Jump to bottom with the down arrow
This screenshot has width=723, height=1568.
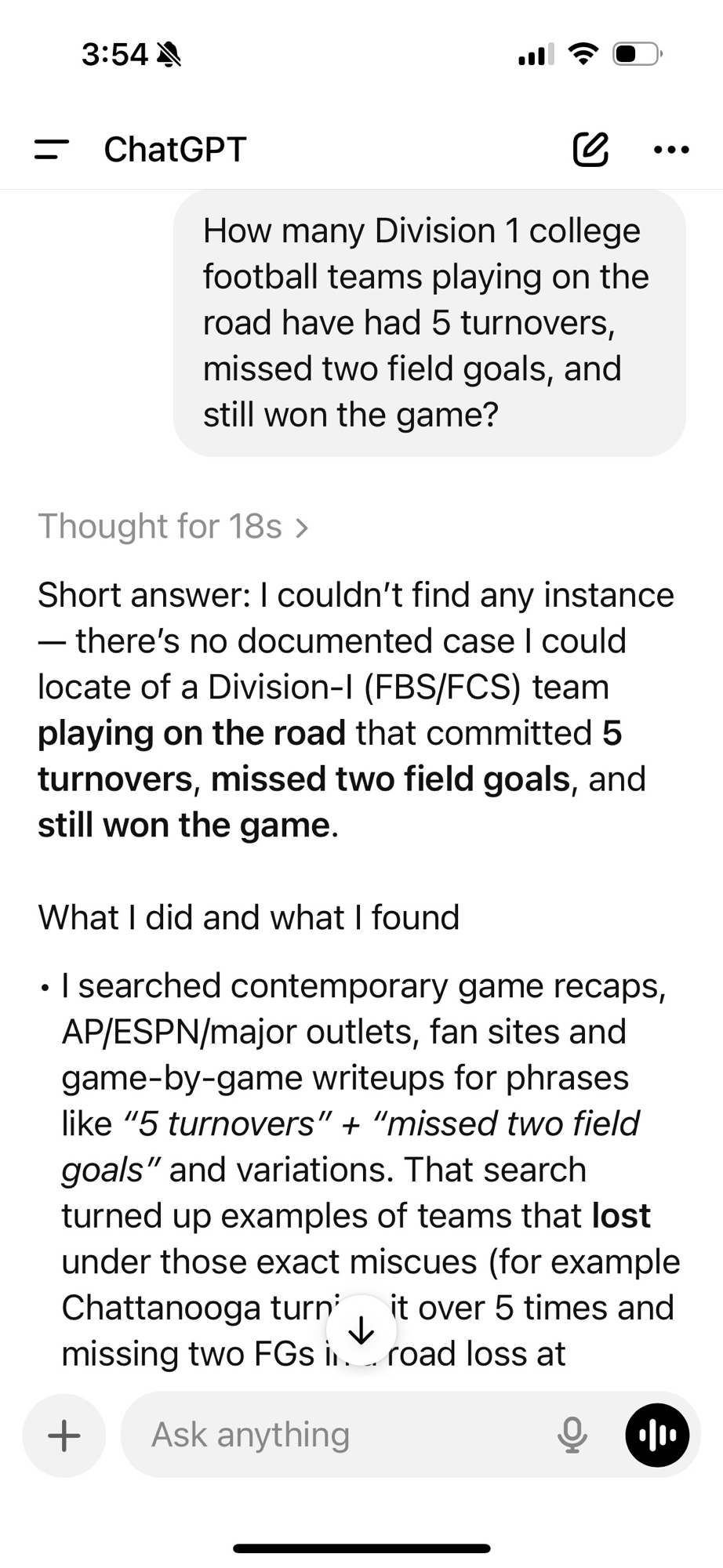pyautogui.click(x=361, y=1330)
